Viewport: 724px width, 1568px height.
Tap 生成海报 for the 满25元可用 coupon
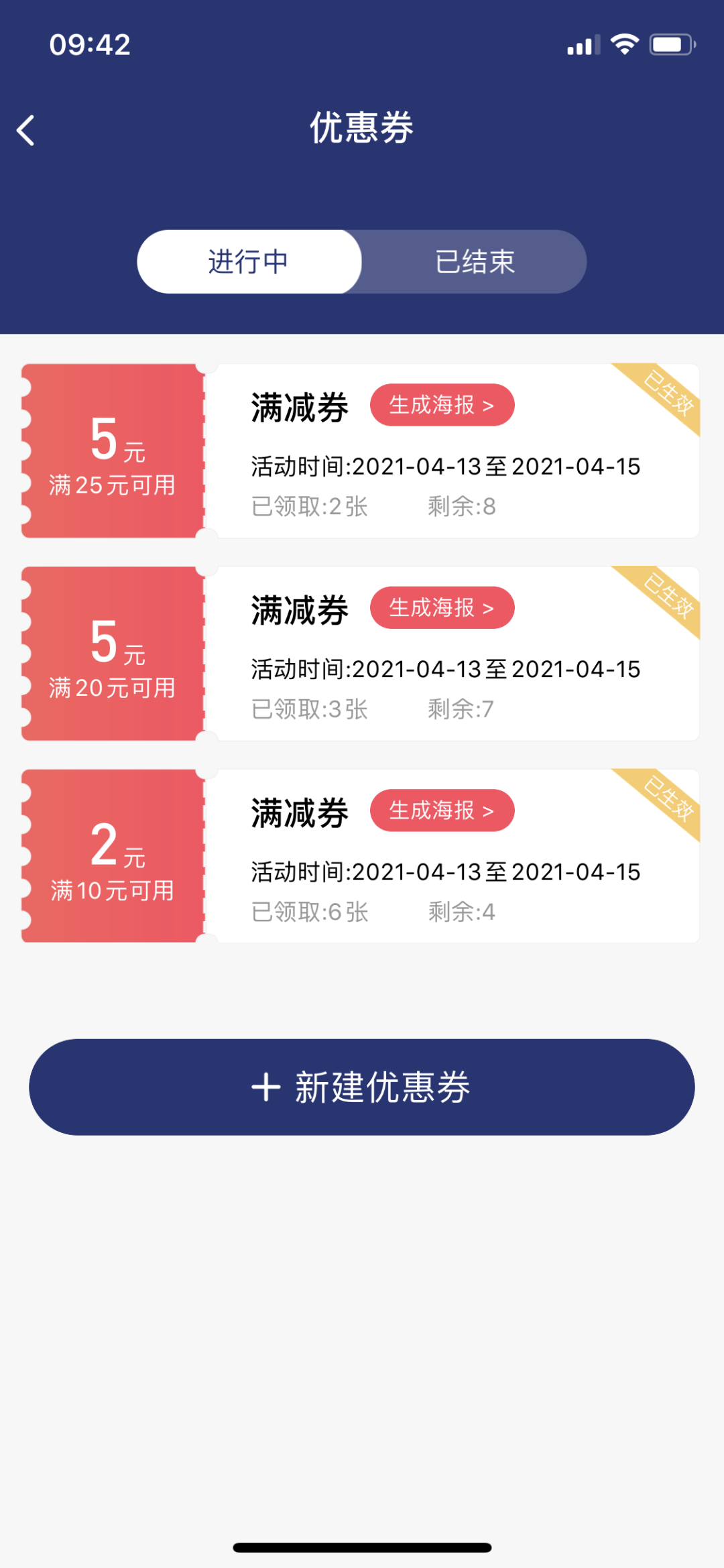pyautogui.click(x=442, y=405)
